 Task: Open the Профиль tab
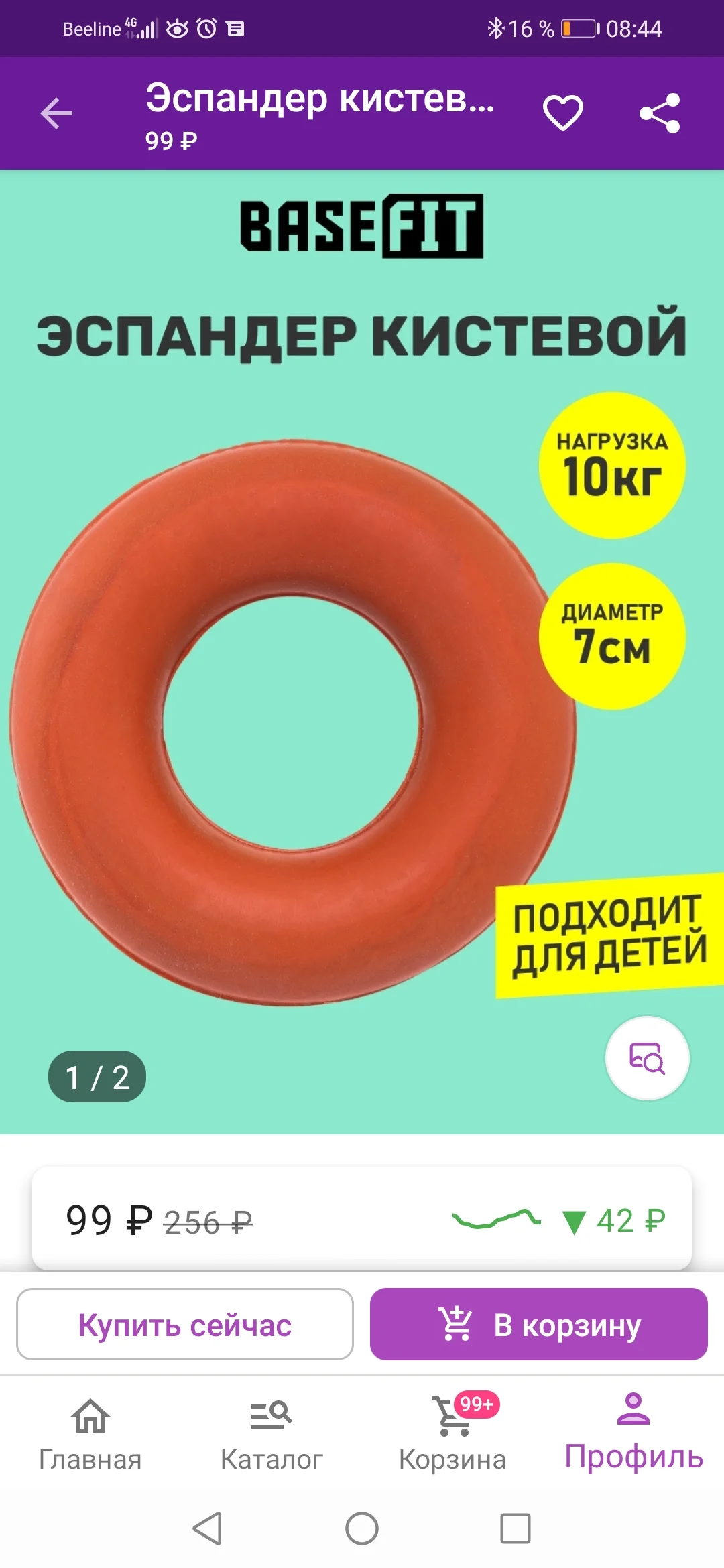point(633,1434)
